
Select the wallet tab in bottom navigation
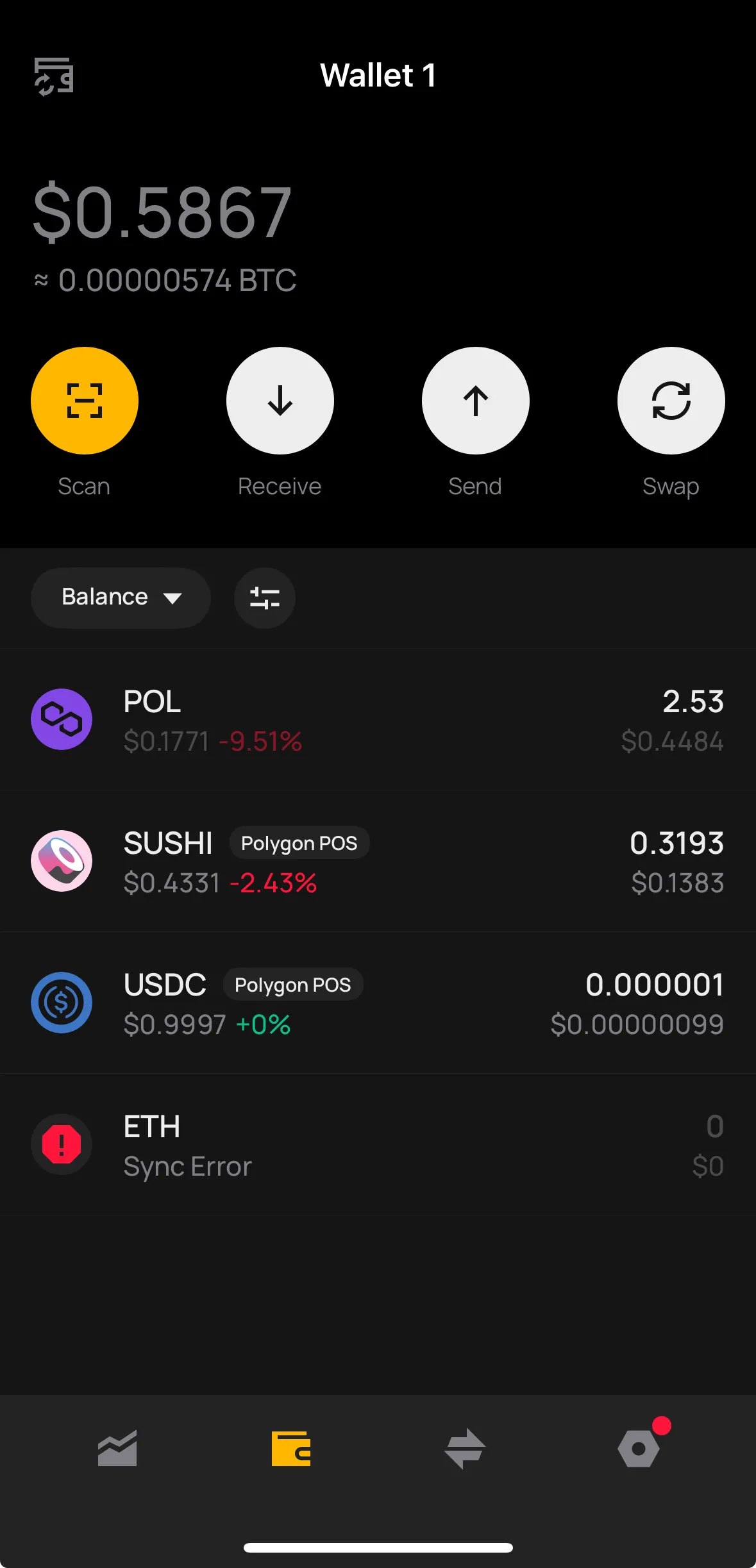[292, 1447]
